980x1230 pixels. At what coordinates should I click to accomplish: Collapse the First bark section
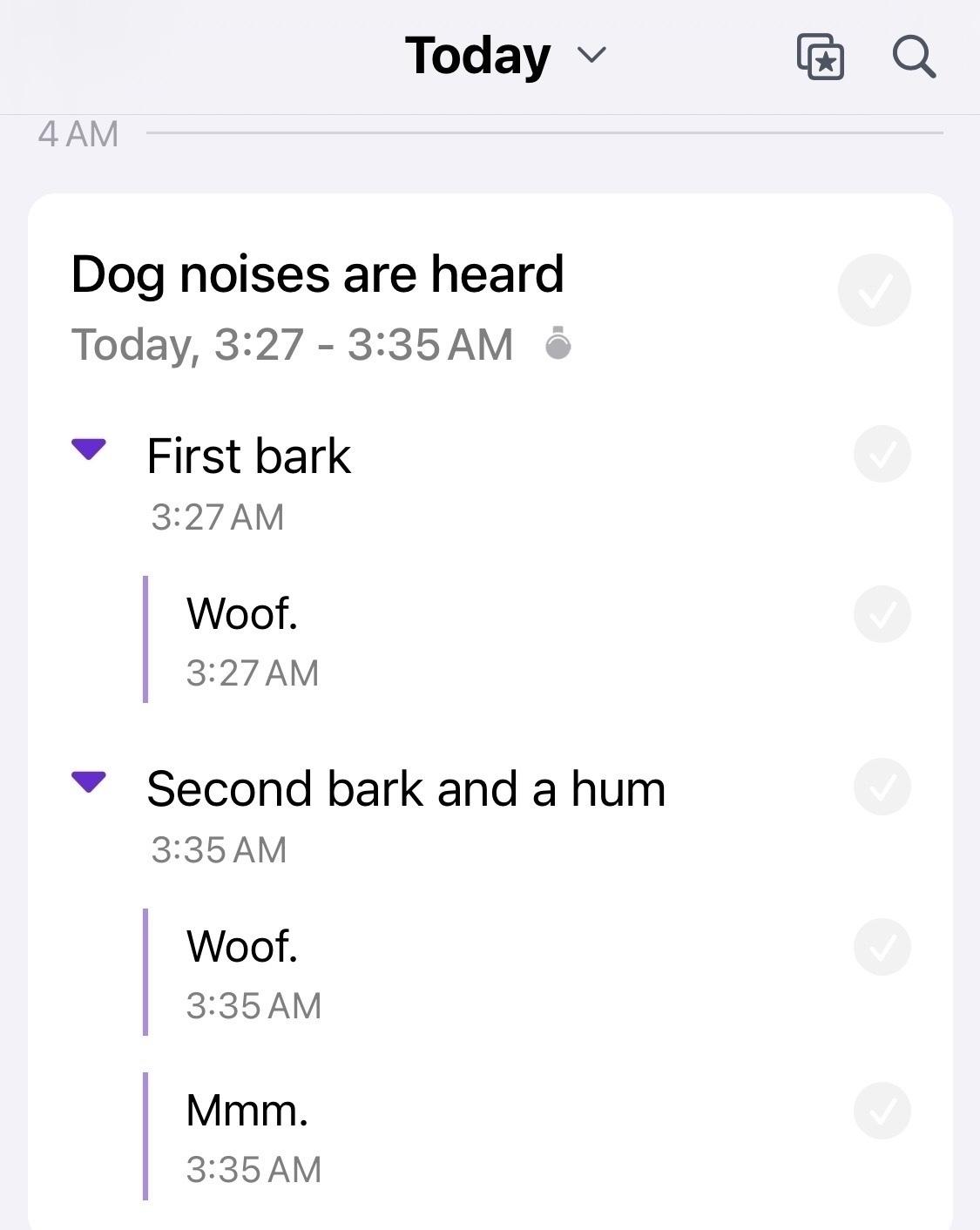click(x=88, y=449)
